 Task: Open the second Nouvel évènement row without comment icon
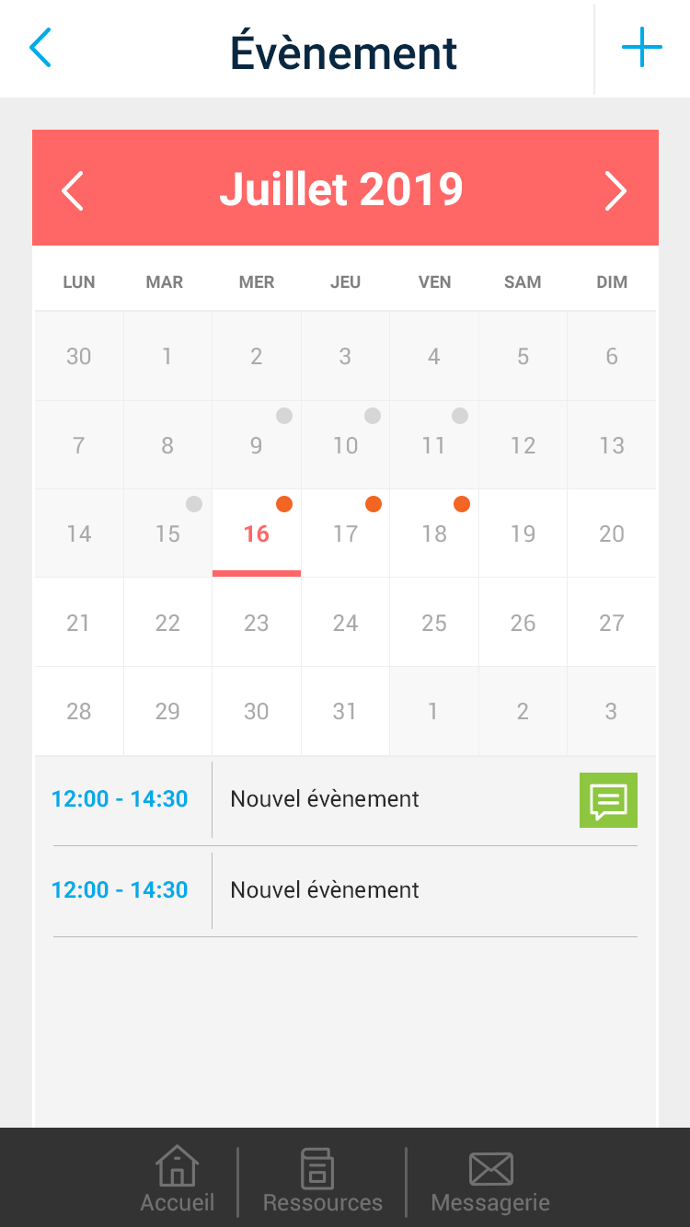(345, 891)
